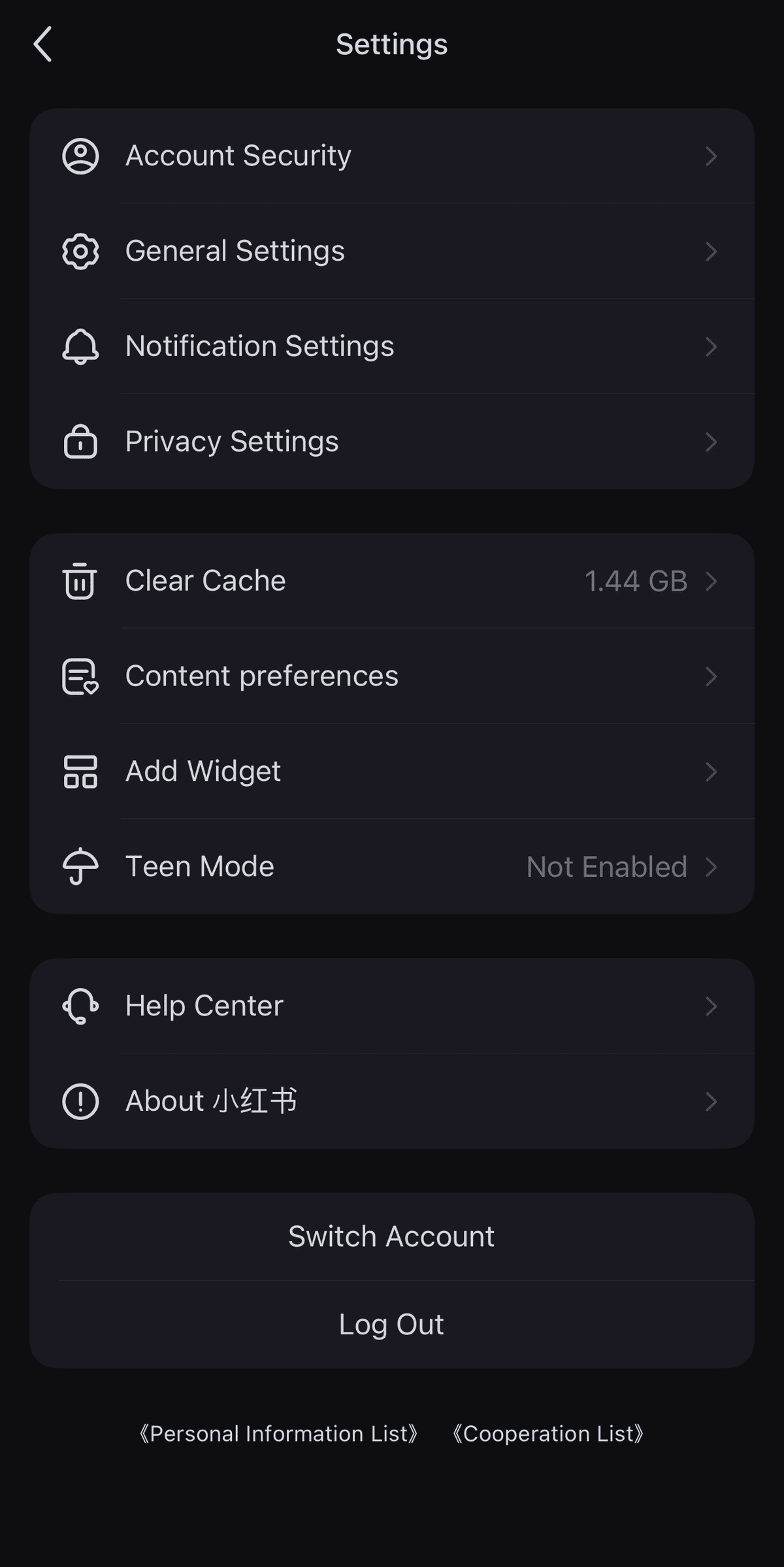784x1567 pixels.
Task: Select the Add Widget row
Action: coord(392,772)
